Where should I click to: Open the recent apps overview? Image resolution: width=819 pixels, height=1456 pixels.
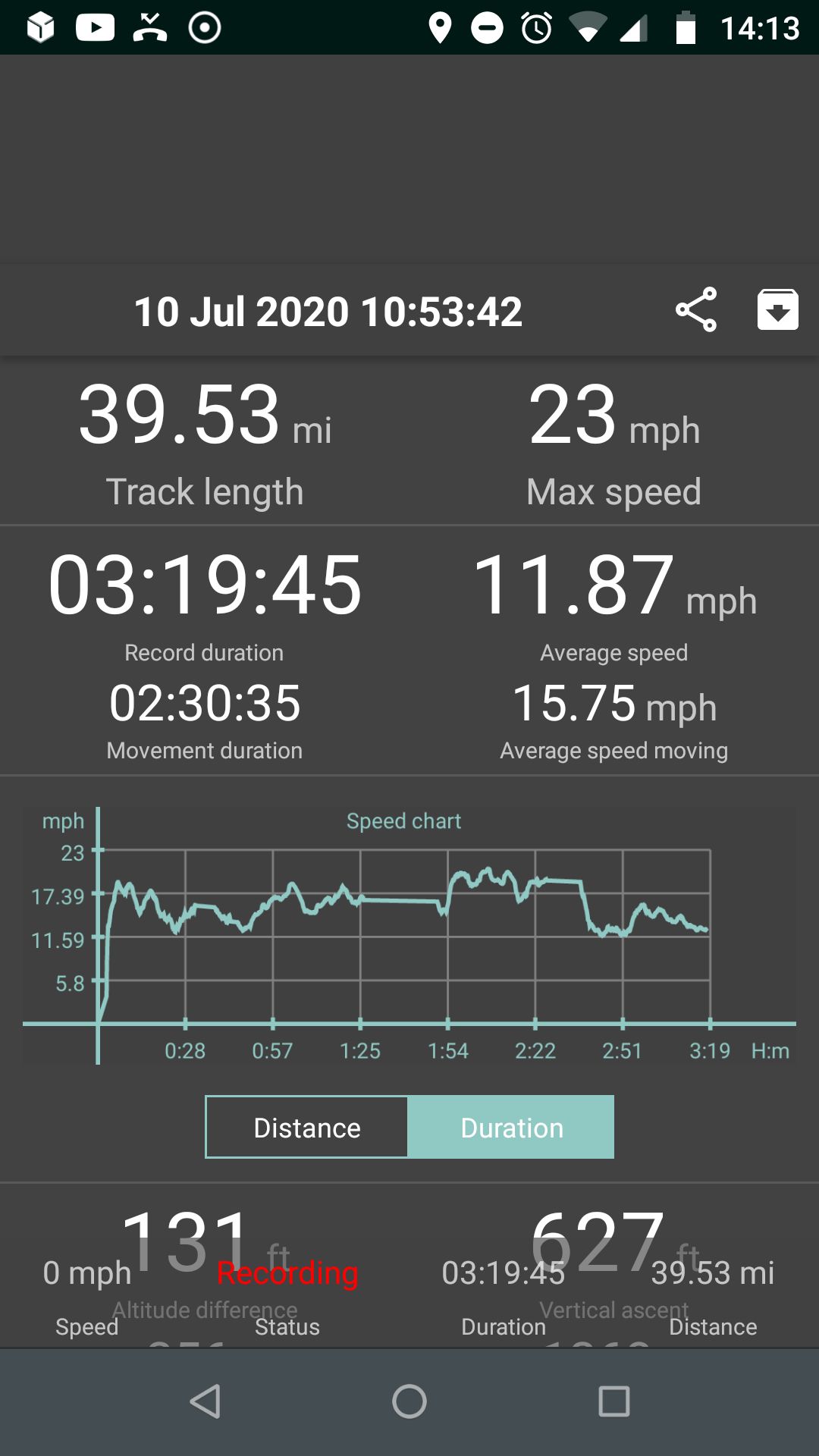pos(613,1401)
